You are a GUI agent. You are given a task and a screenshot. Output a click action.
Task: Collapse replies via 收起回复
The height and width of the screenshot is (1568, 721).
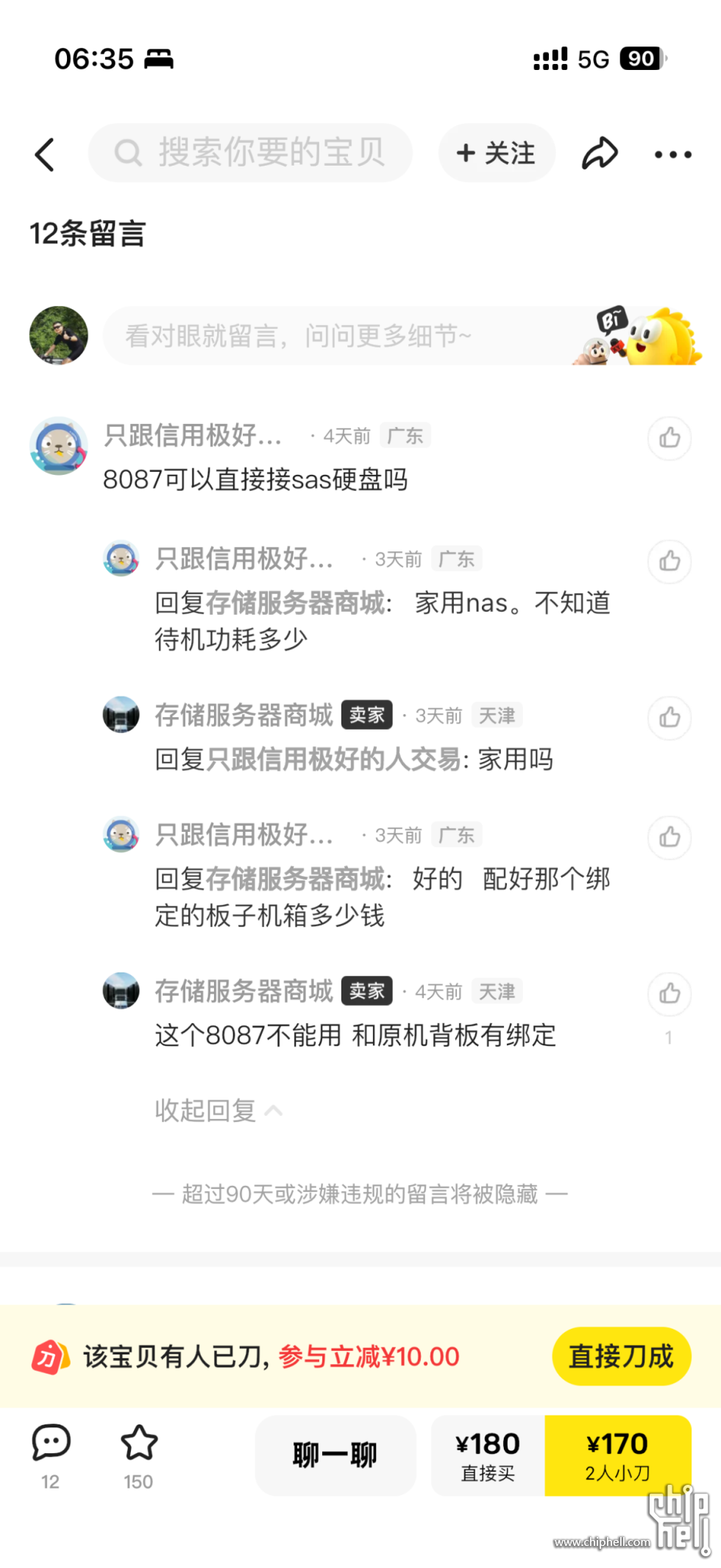(218, 1110)
